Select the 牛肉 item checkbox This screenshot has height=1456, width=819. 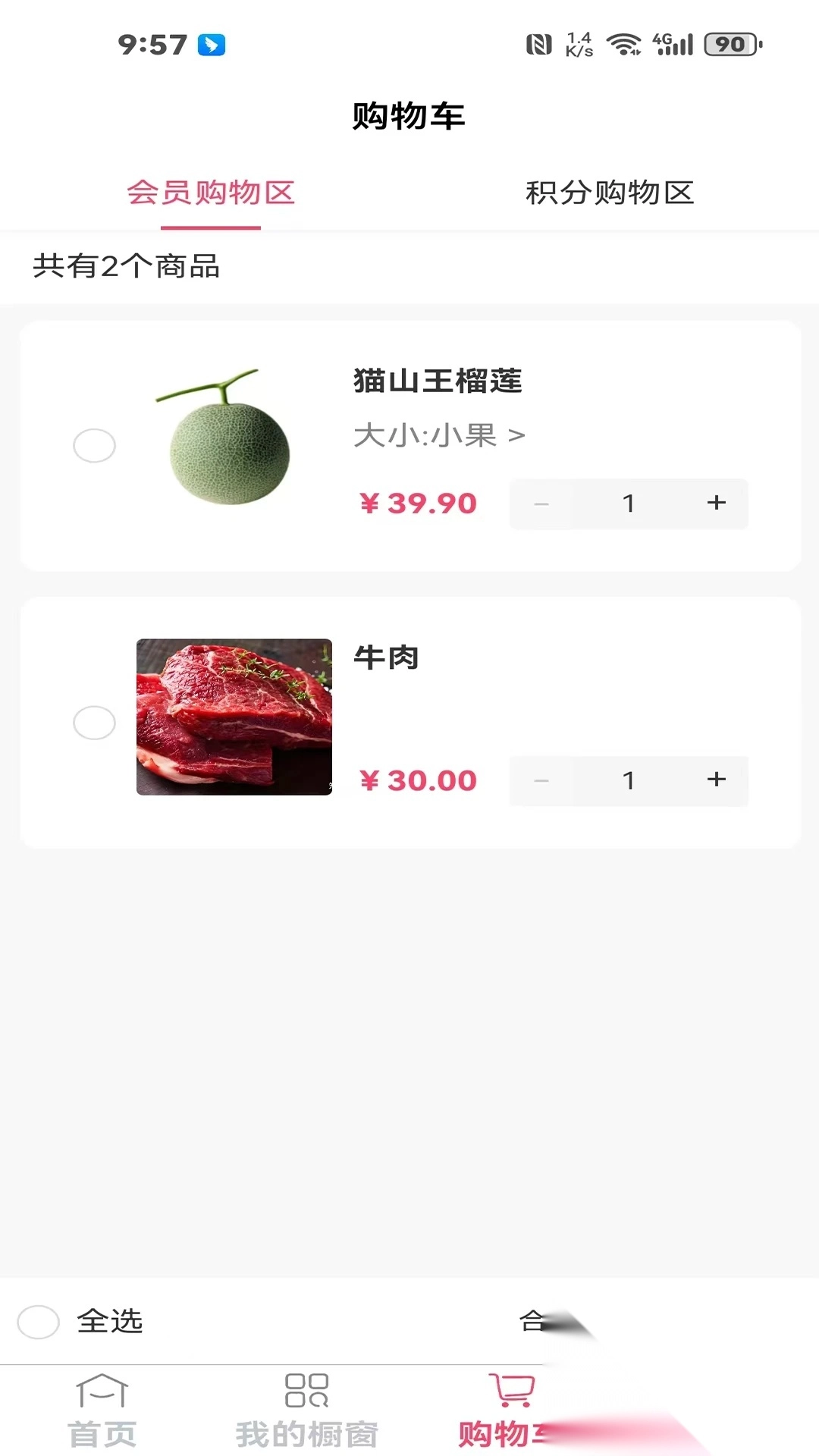pyautogui.click(x=94, y=723)
